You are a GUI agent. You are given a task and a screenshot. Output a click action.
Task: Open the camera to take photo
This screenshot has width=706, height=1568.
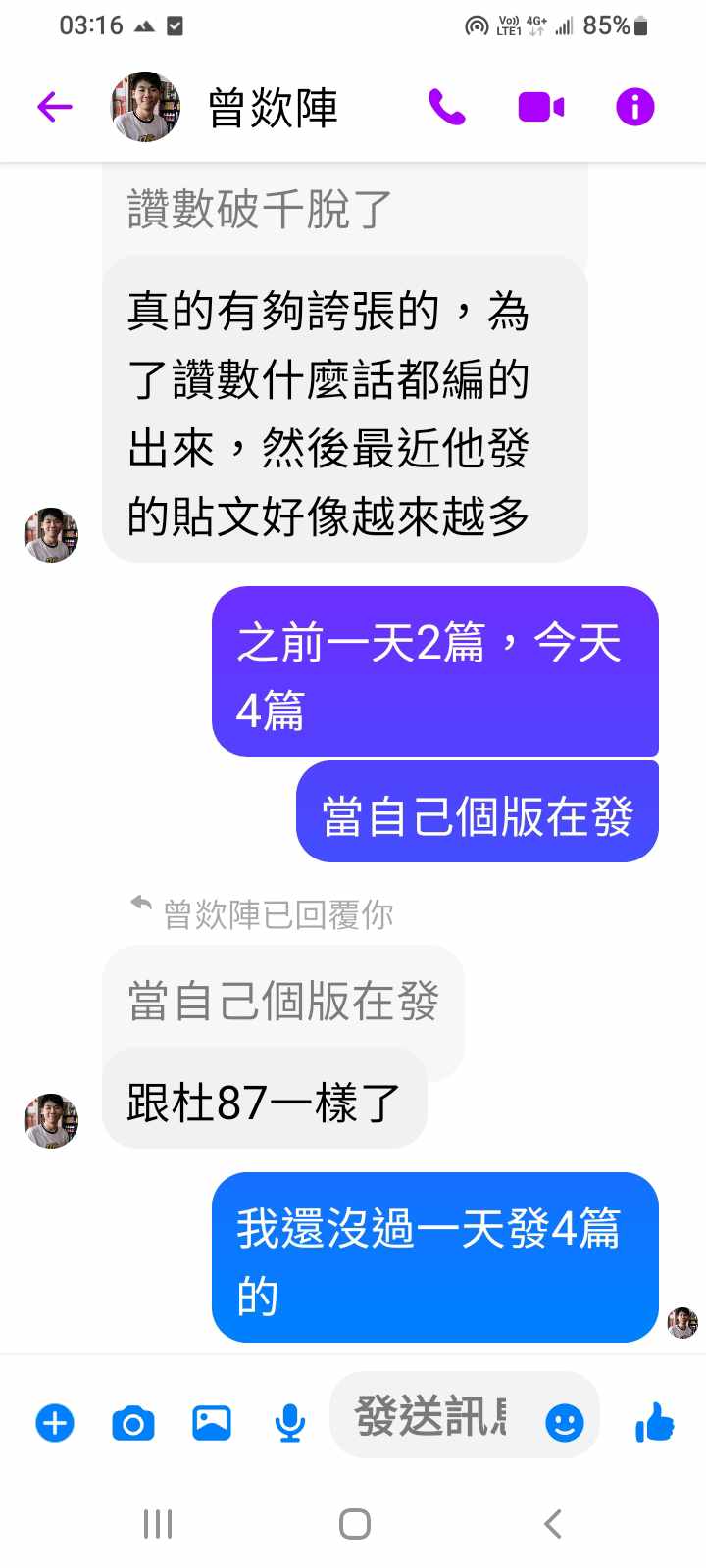tap(133, 1422)
